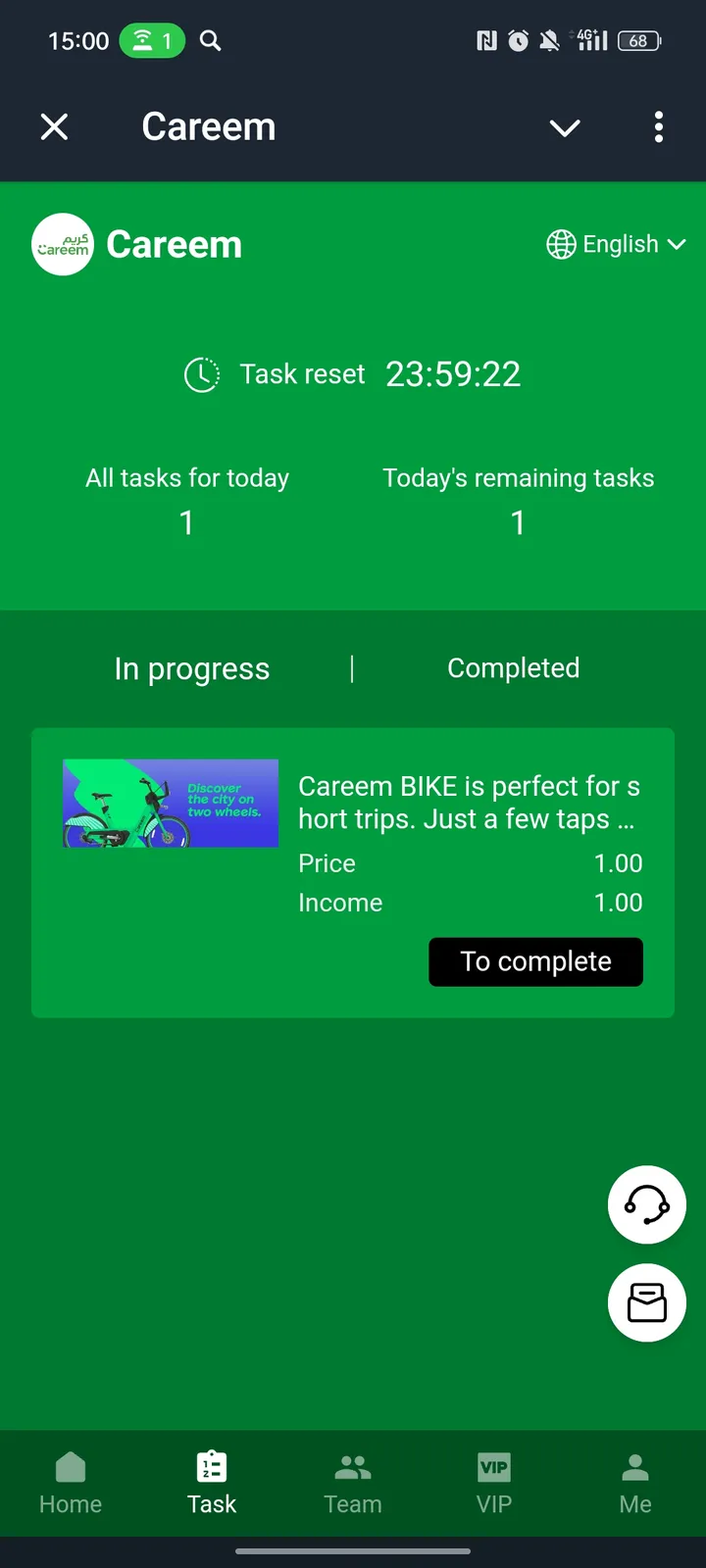Image resolution: width=706 pixels, height=1568 pixels.
Task: Tap the Careem BIKE promo thumbnail
Action: coord(171,803)
